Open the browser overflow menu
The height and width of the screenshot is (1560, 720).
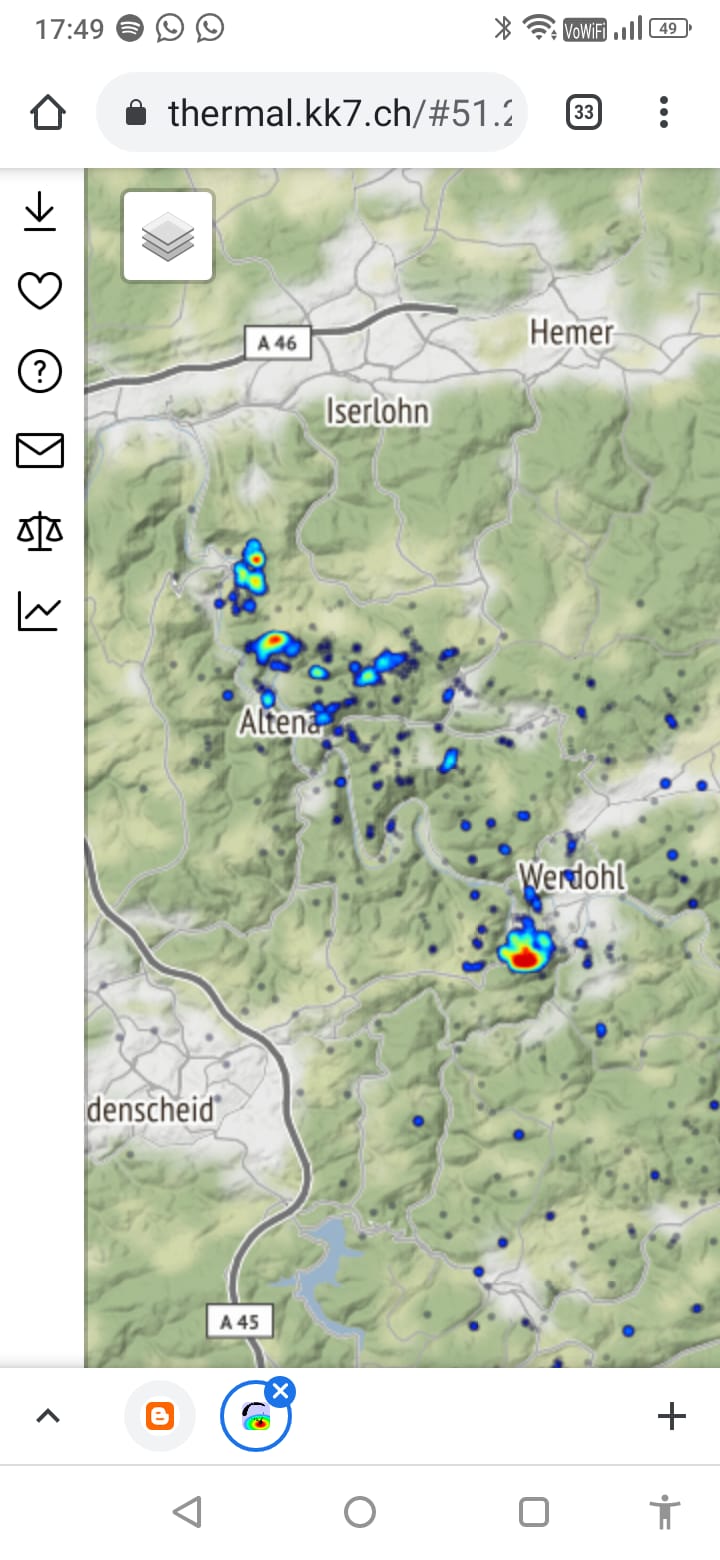[663, 112]
